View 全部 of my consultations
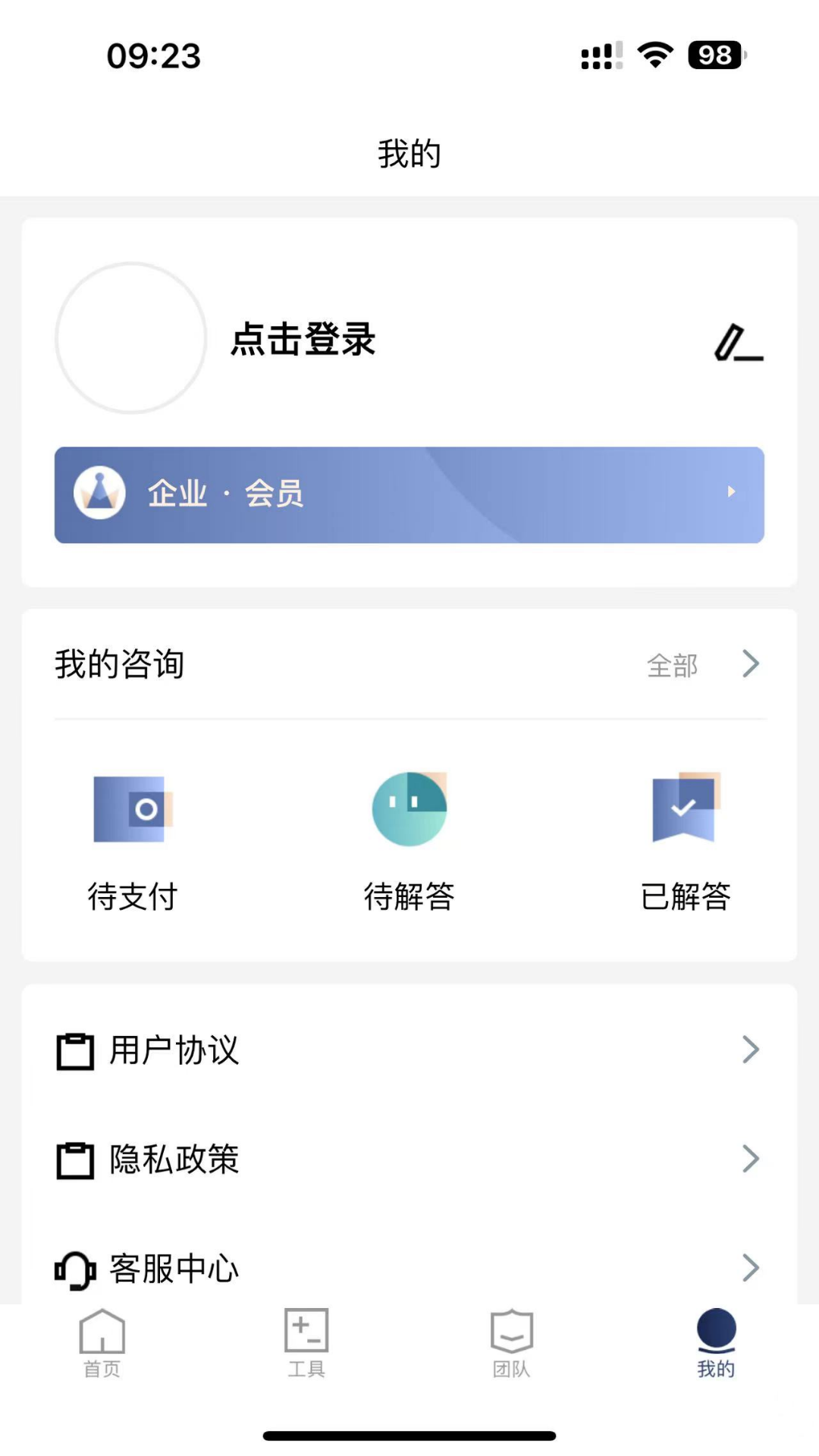The width and height of the screenshot is (819, 1456). pos(701,665)
